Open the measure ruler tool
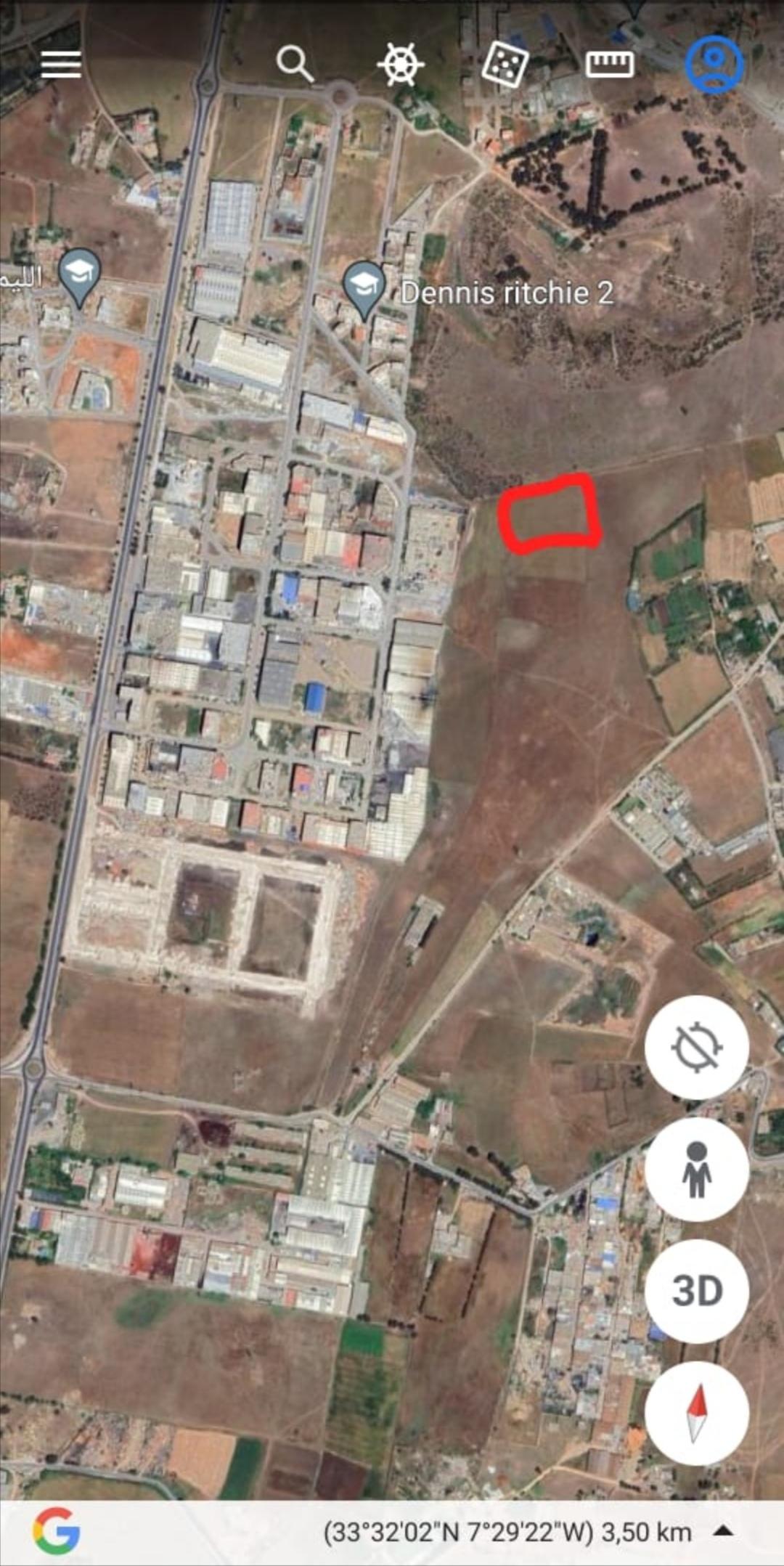The width and height of the screenshot is (784, 1566). pyautogui.click(x=610, y=64)
